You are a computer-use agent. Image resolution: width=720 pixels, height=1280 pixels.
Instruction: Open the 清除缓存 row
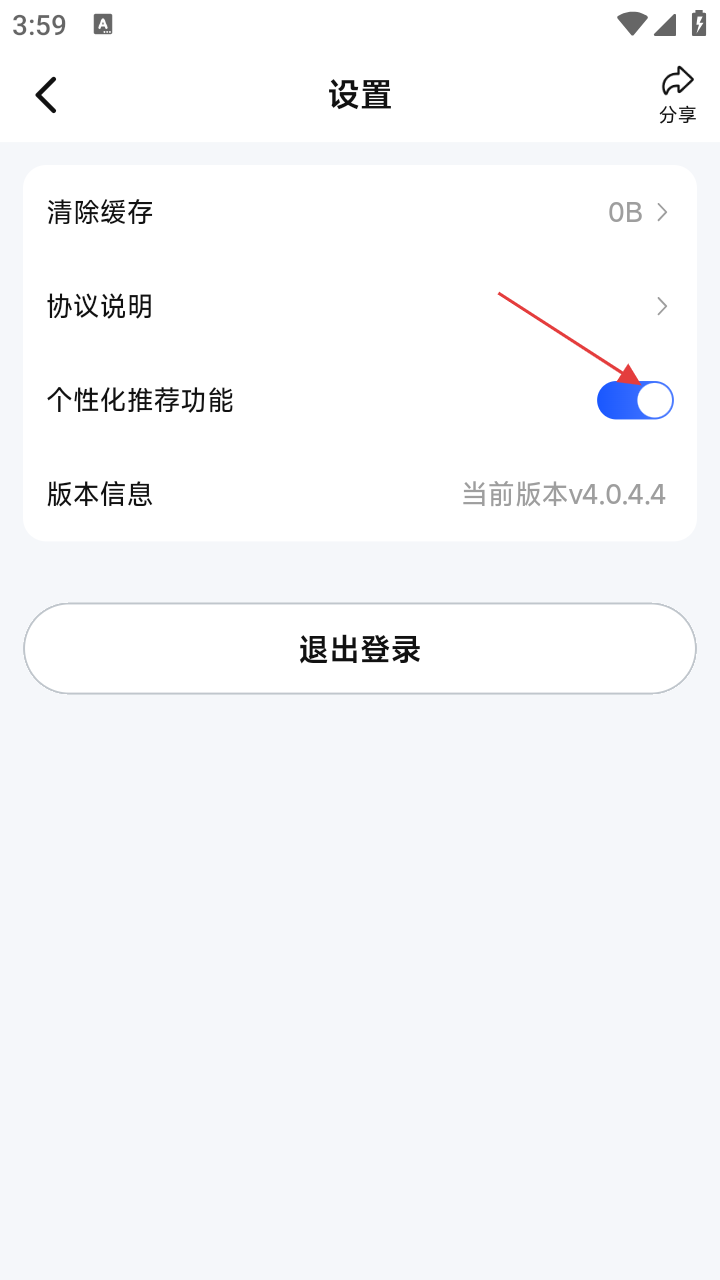(x=359, y=212)
